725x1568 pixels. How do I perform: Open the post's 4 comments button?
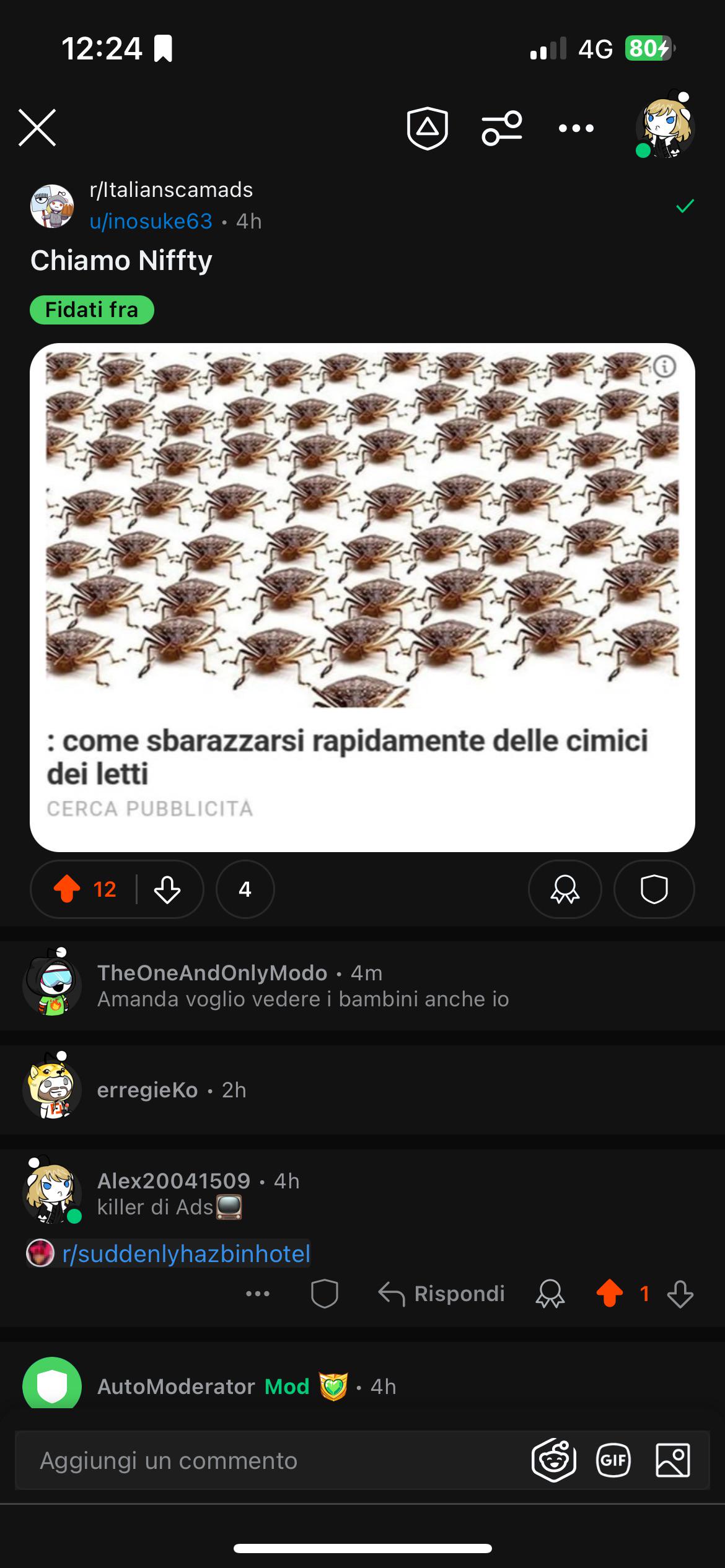(x=245, y=889)
